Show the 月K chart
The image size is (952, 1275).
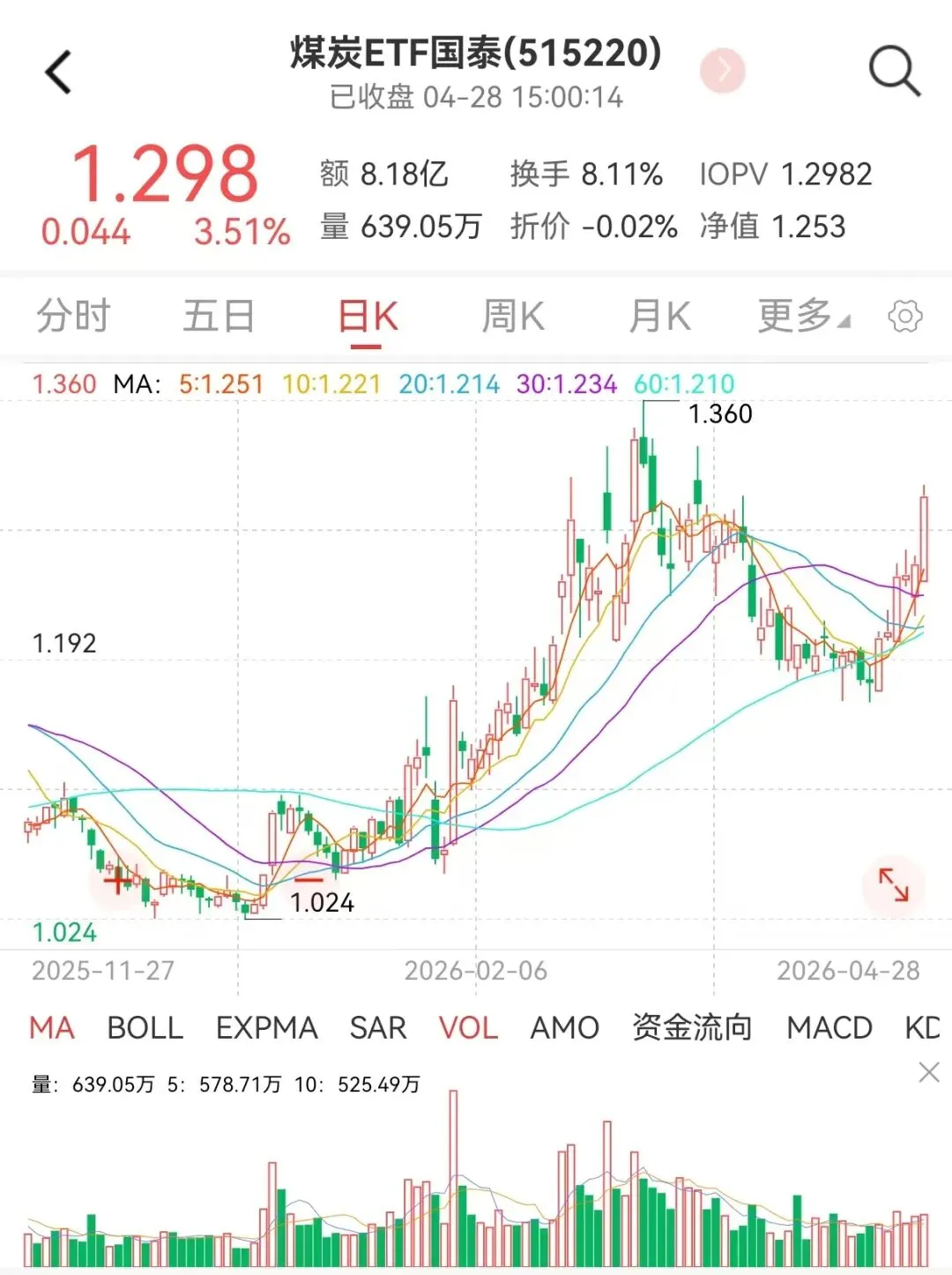[659, 316]
